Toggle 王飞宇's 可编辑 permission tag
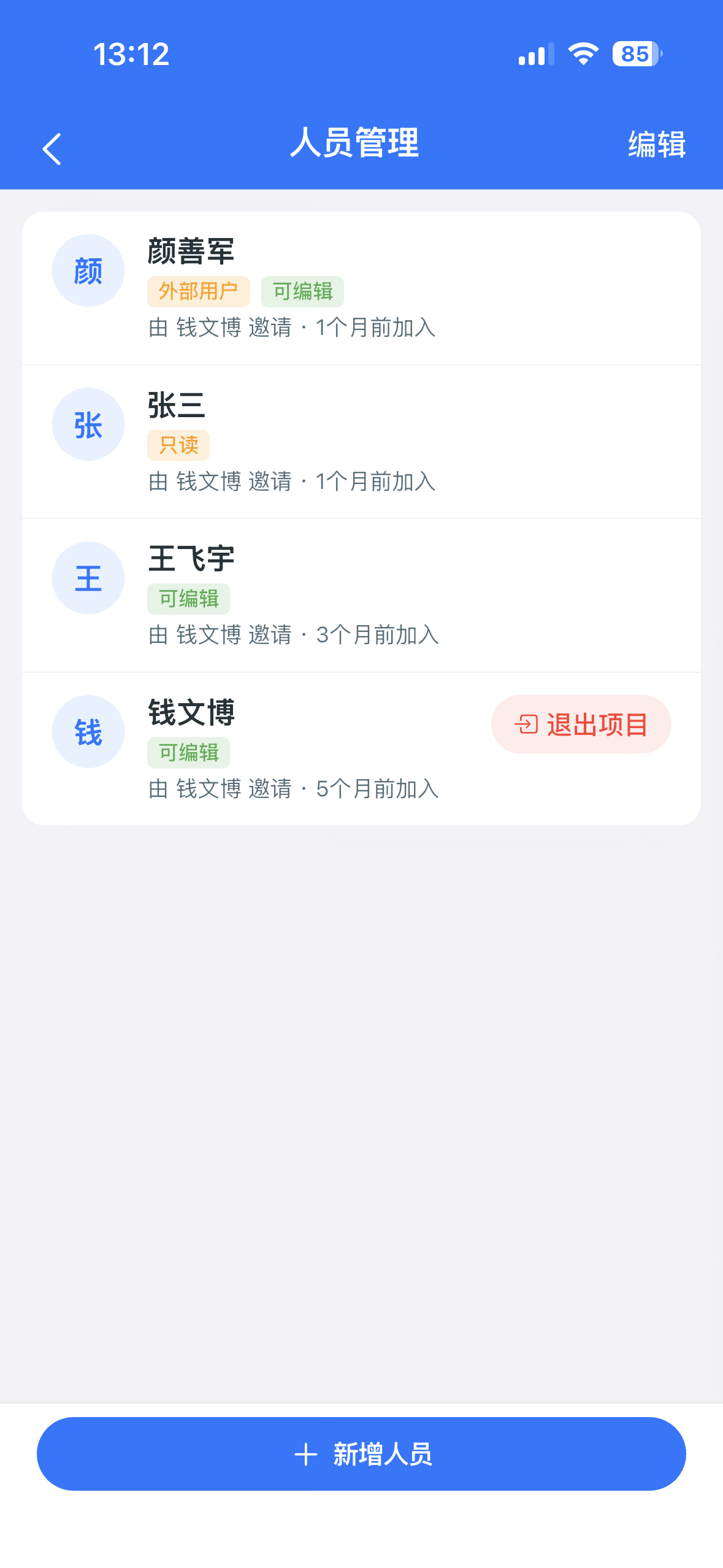 pos(188,599)
